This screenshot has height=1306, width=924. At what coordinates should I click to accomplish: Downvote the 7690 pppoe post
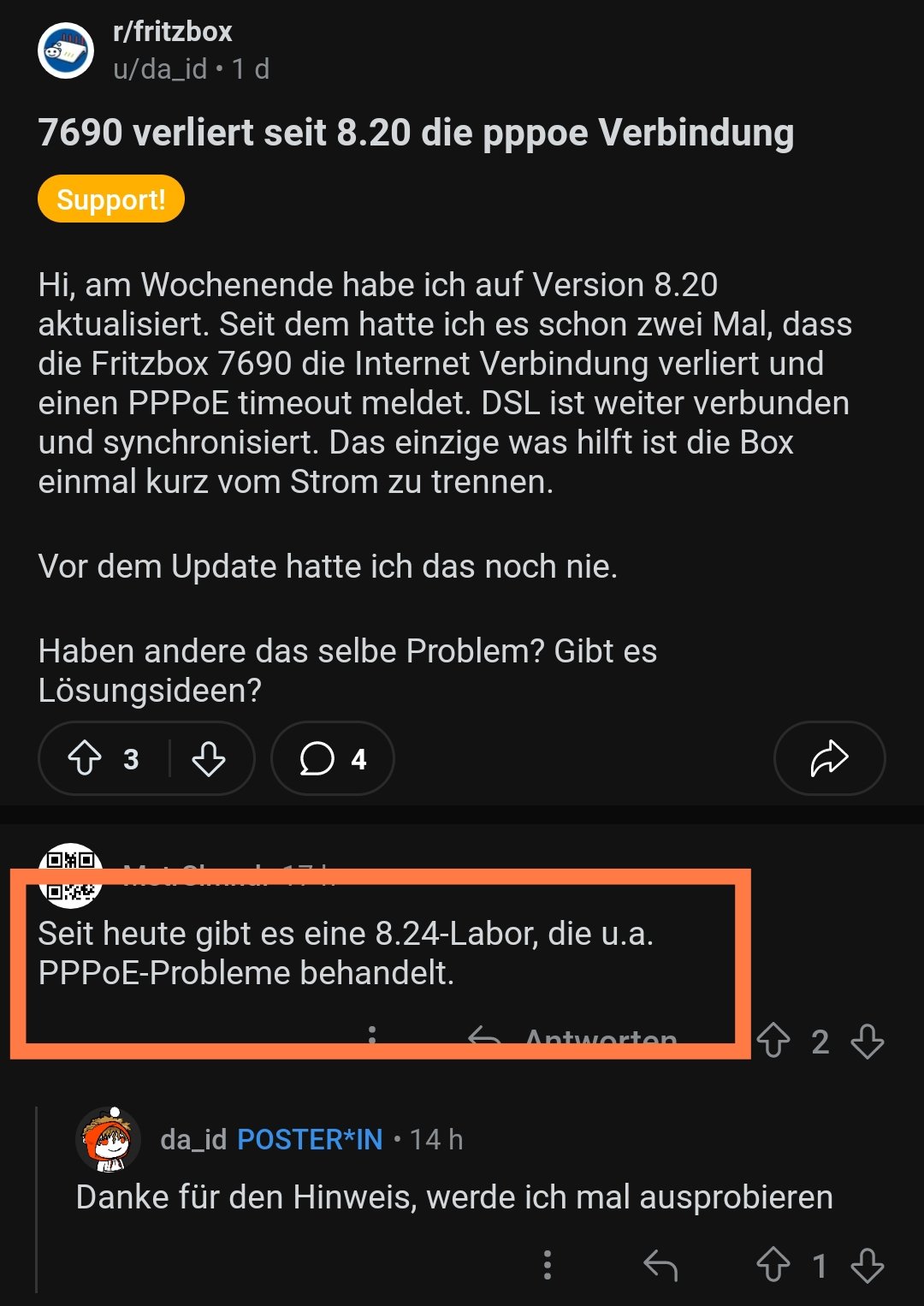pyautogui.click(x=208, y=758)
